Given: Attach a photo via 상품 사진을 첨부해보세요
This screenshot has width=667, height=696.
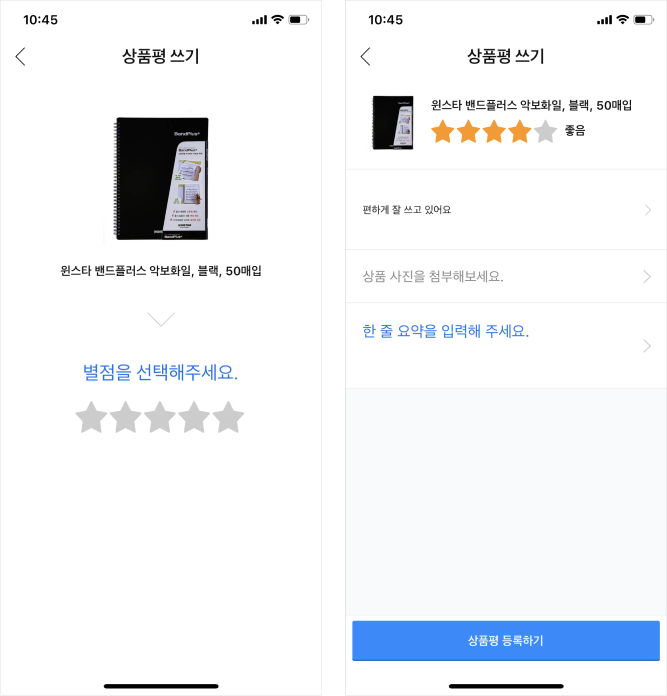Looking at the screenshot, I should (506, 276).
